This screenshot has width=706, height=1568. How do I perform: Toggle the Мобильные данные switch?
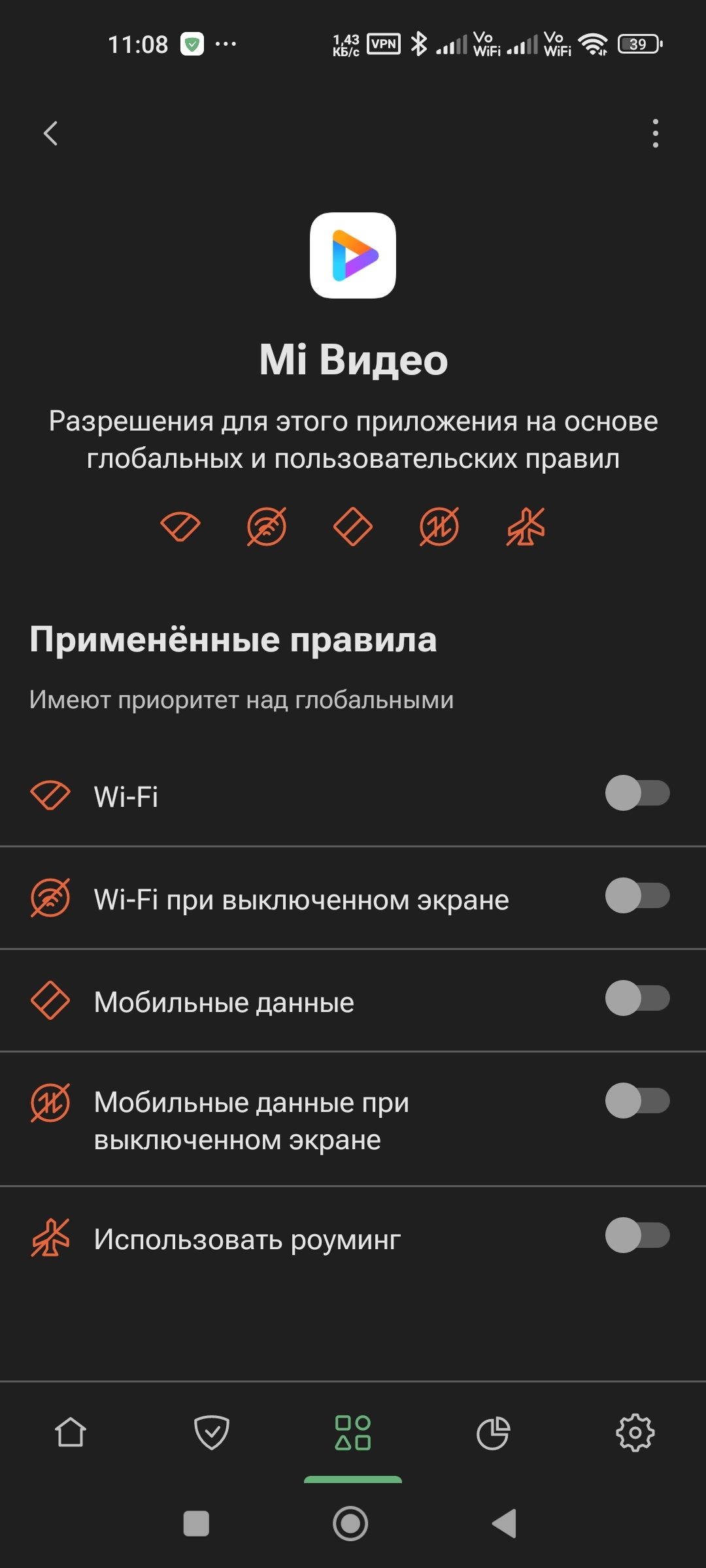coord(637,998)
